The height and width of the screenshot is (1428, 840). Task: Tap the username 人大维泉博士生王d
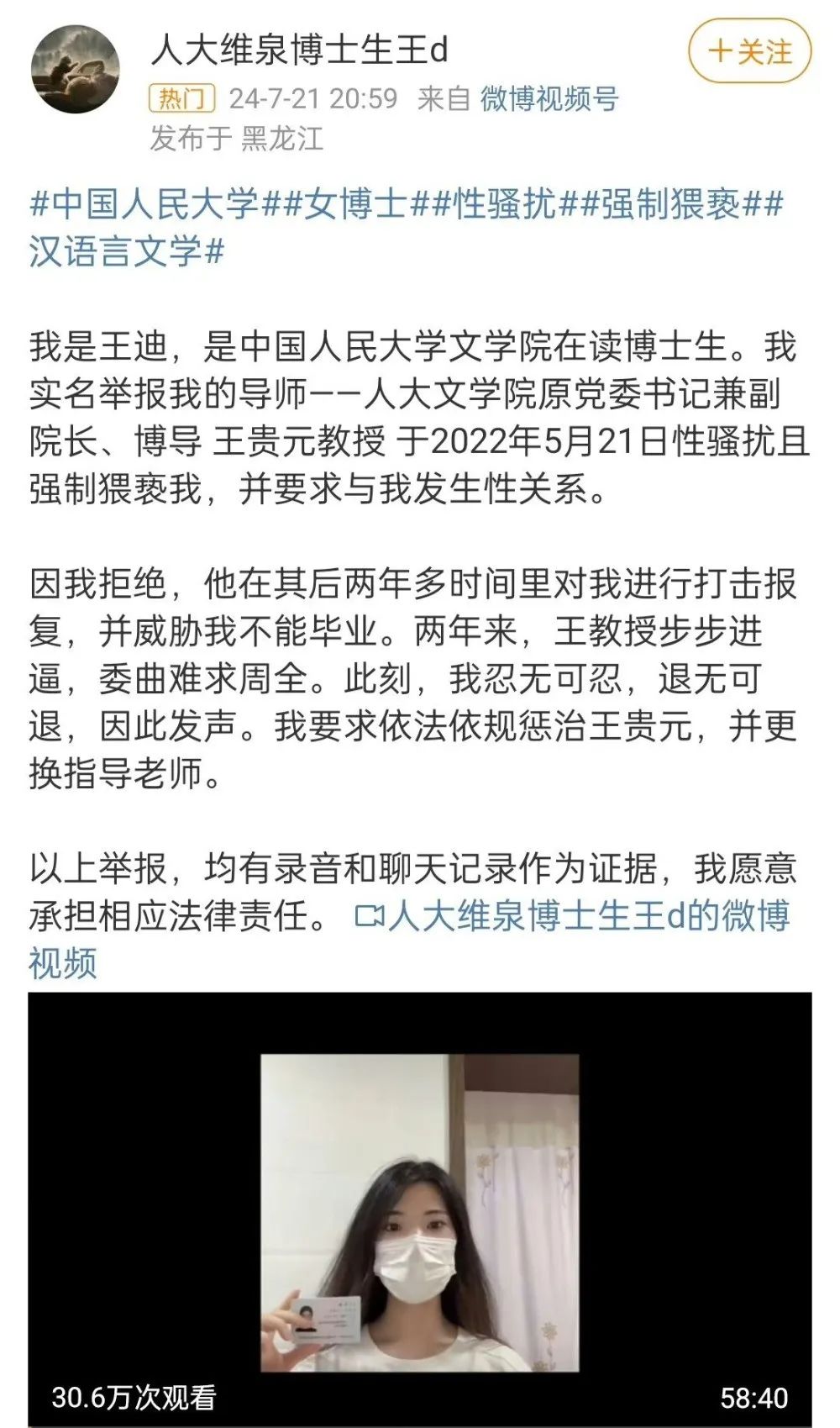pyautogui.click(x=300, y=50)
